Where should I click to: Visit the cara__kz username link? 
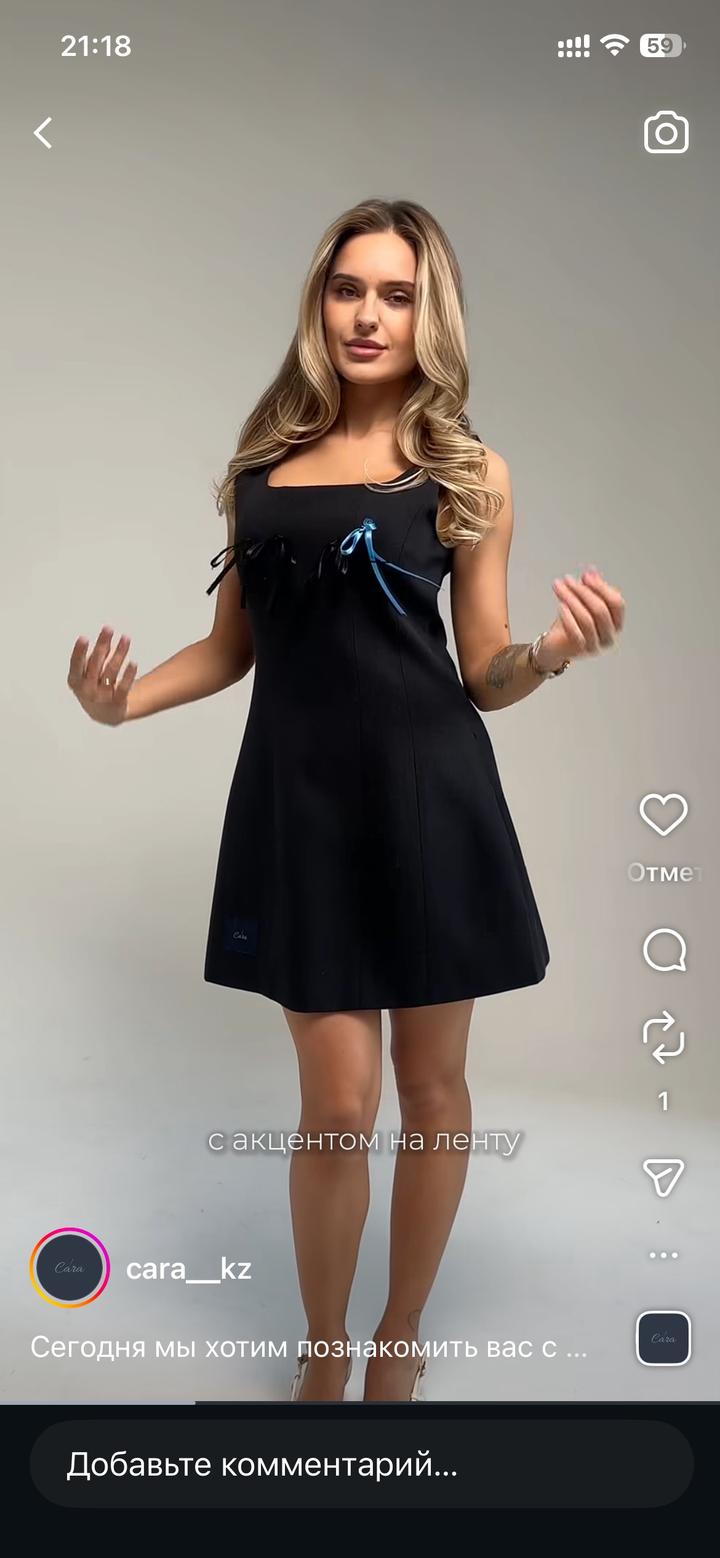[188, 1269]
